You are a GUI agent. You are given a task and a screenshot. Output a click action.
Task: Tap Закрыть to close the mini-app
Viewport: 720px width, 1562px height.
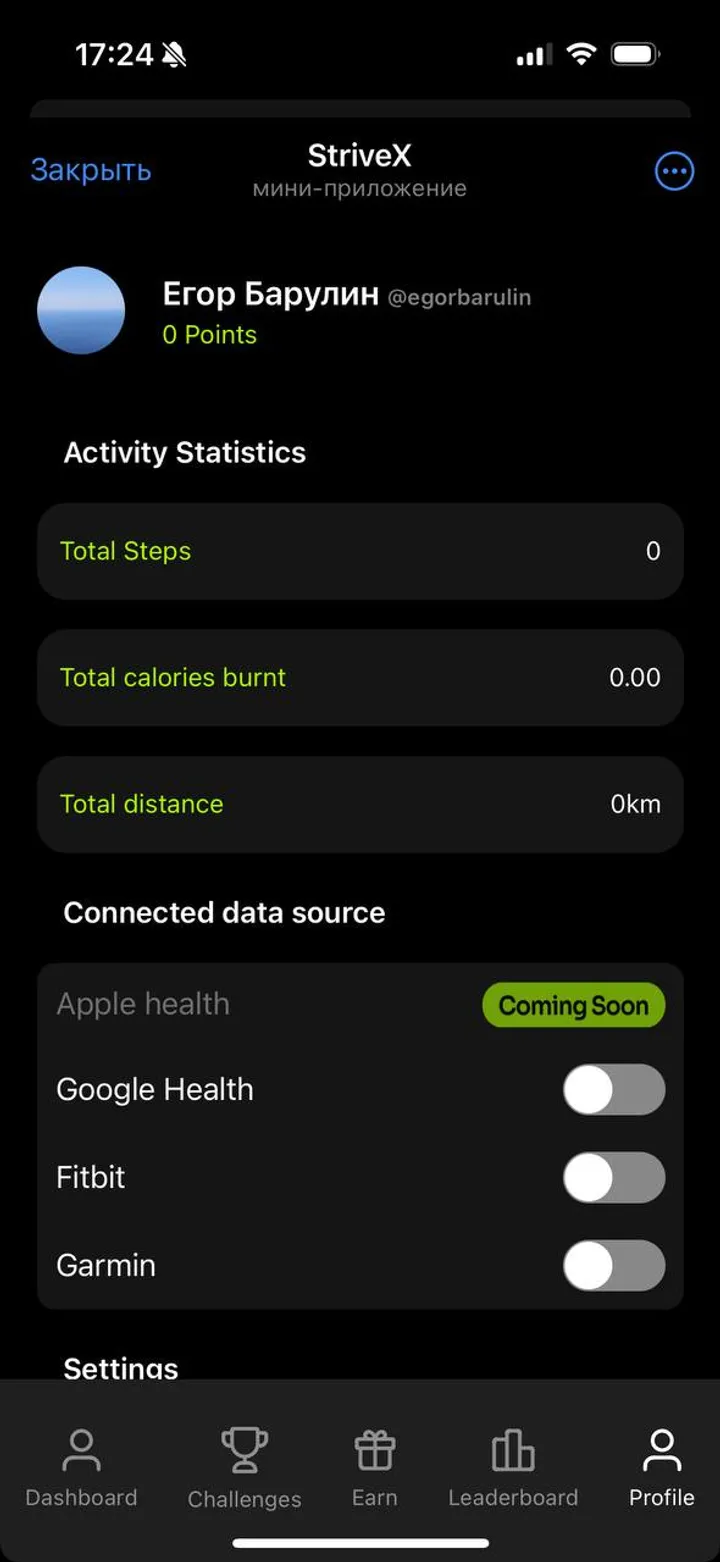tap(91, 170)
